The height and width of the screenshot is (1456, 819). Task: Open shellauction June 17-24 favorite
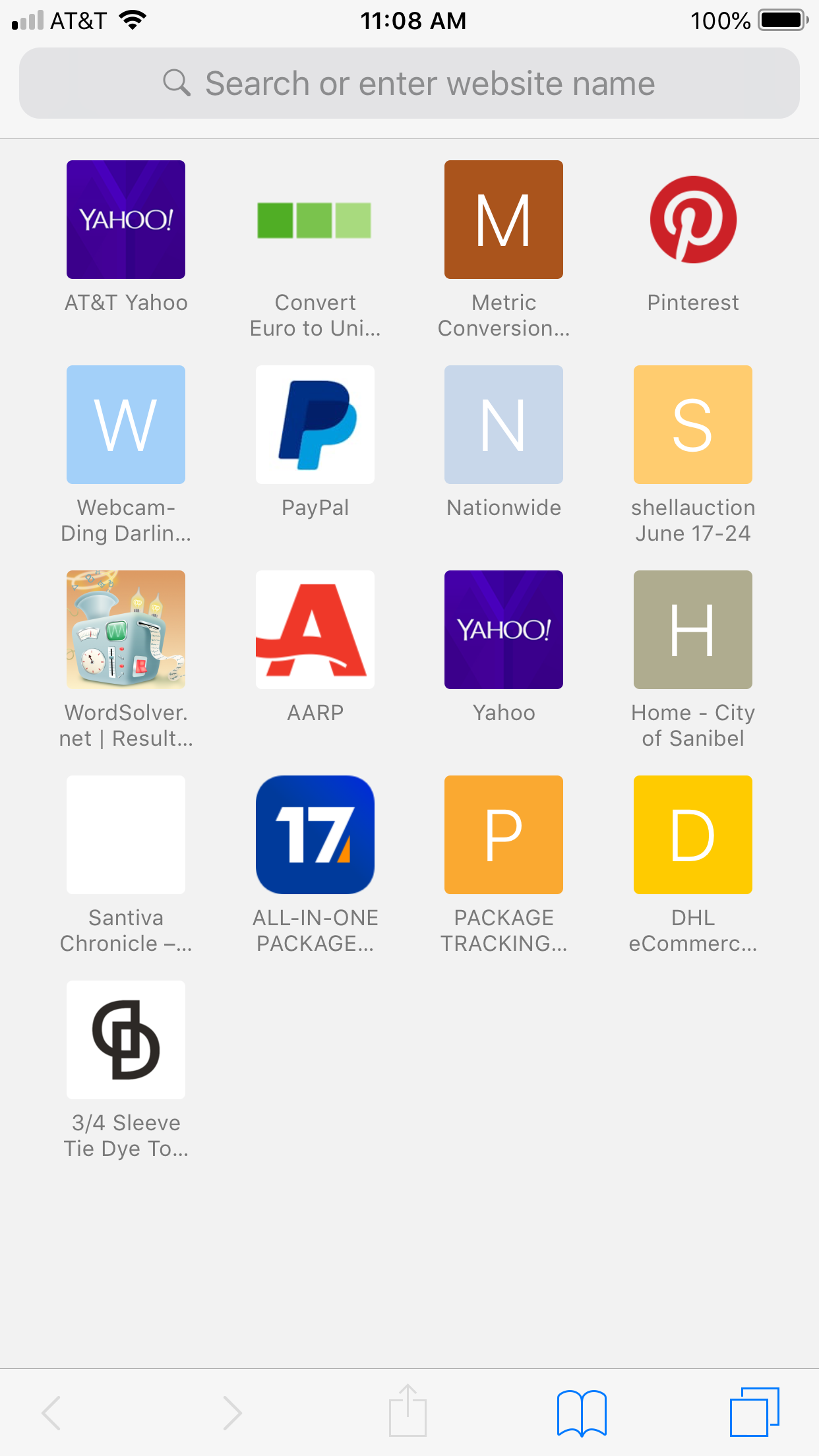tap(692, 425)
